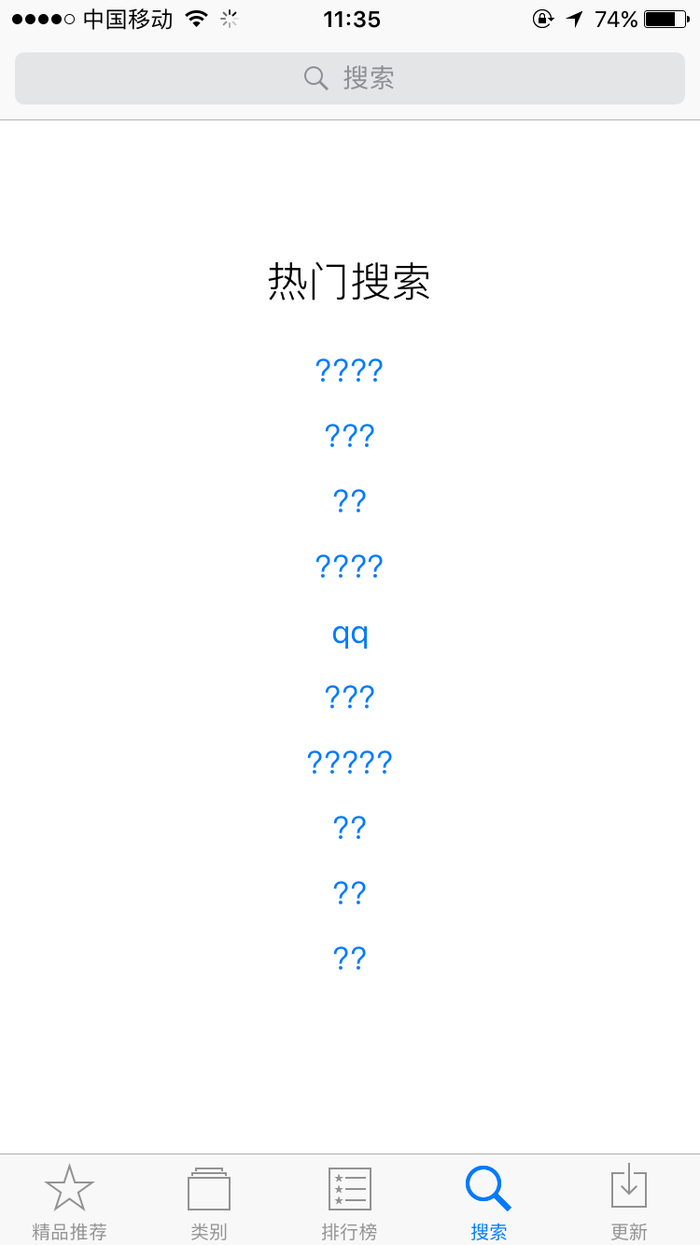The image size is (700, 1245).
Task: Open the 更新 tab
Action: pyautogui.click(x=629, y=1201)
